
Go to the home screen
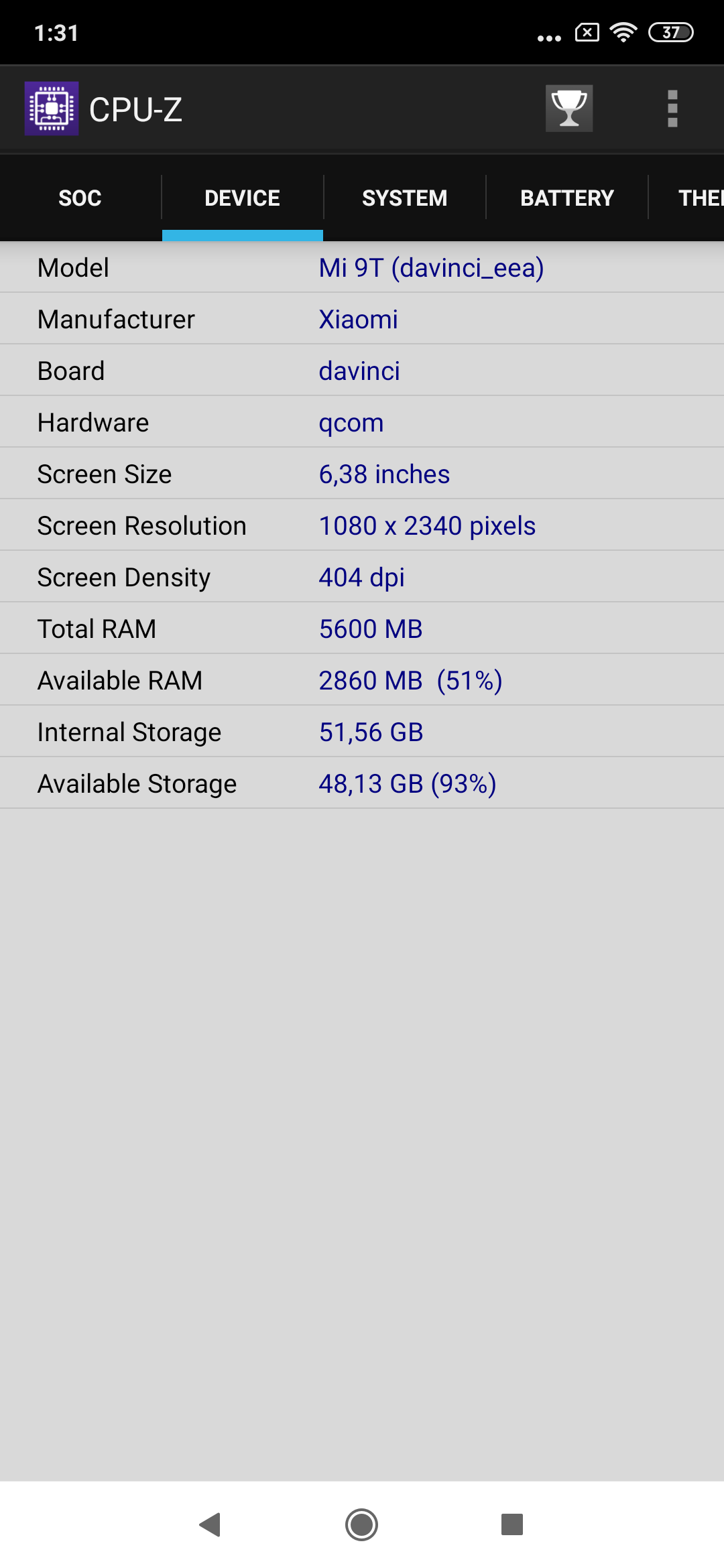pyautogui.click(x=362, y=1524)
